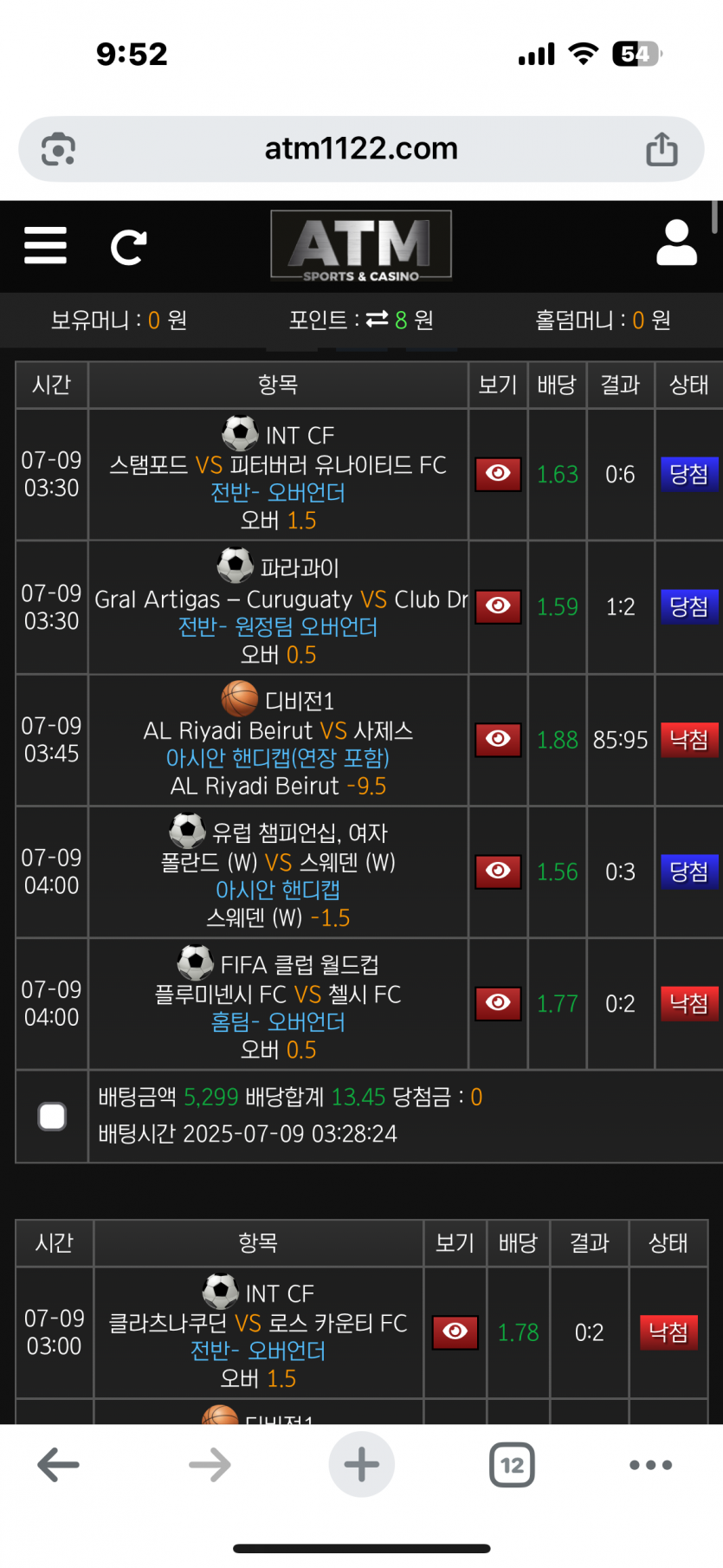View the 스탬포드 VS 피터버러 match details

tap(498, 474)
